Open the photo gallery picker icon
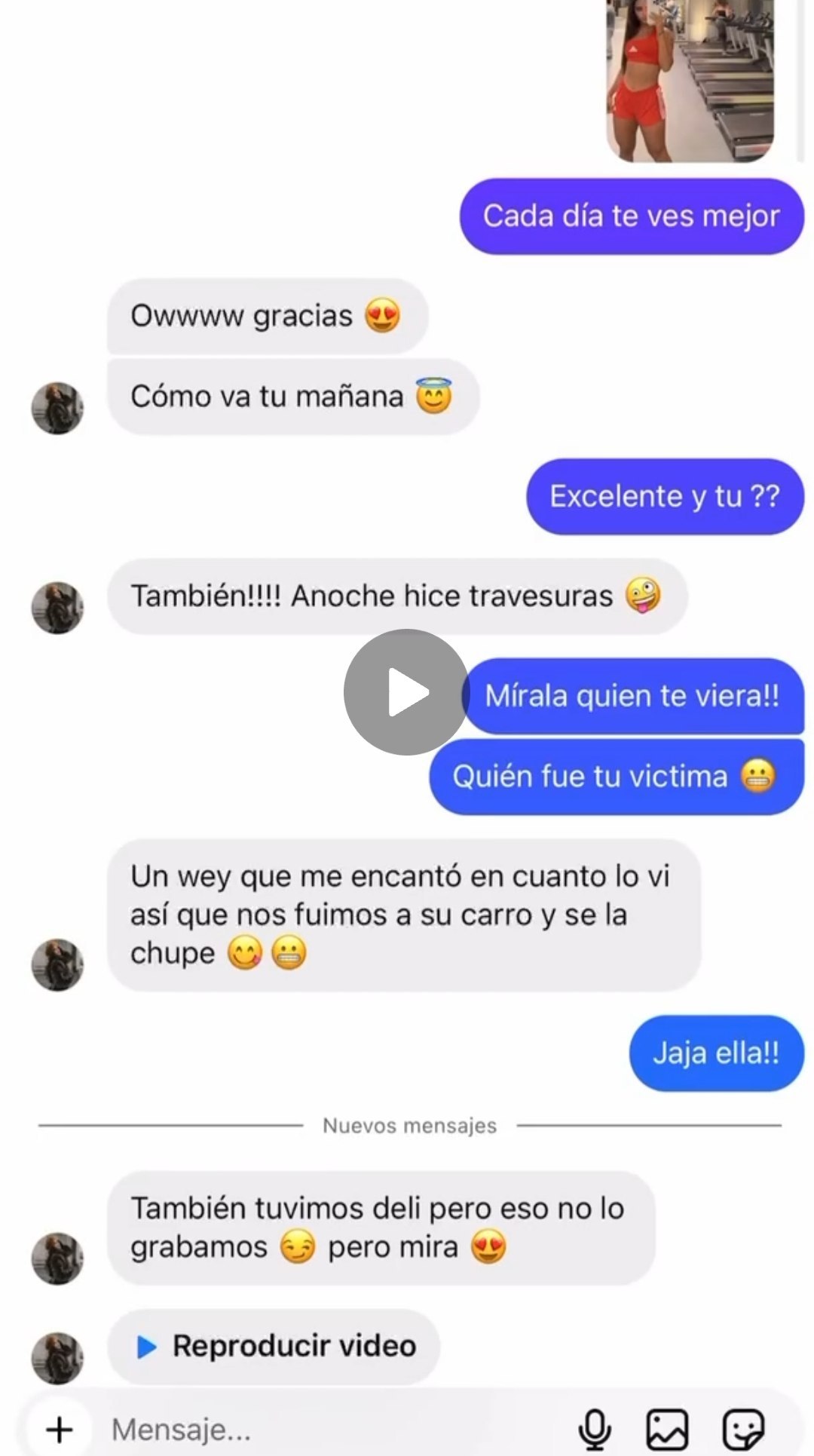 tap(667, 1429)
